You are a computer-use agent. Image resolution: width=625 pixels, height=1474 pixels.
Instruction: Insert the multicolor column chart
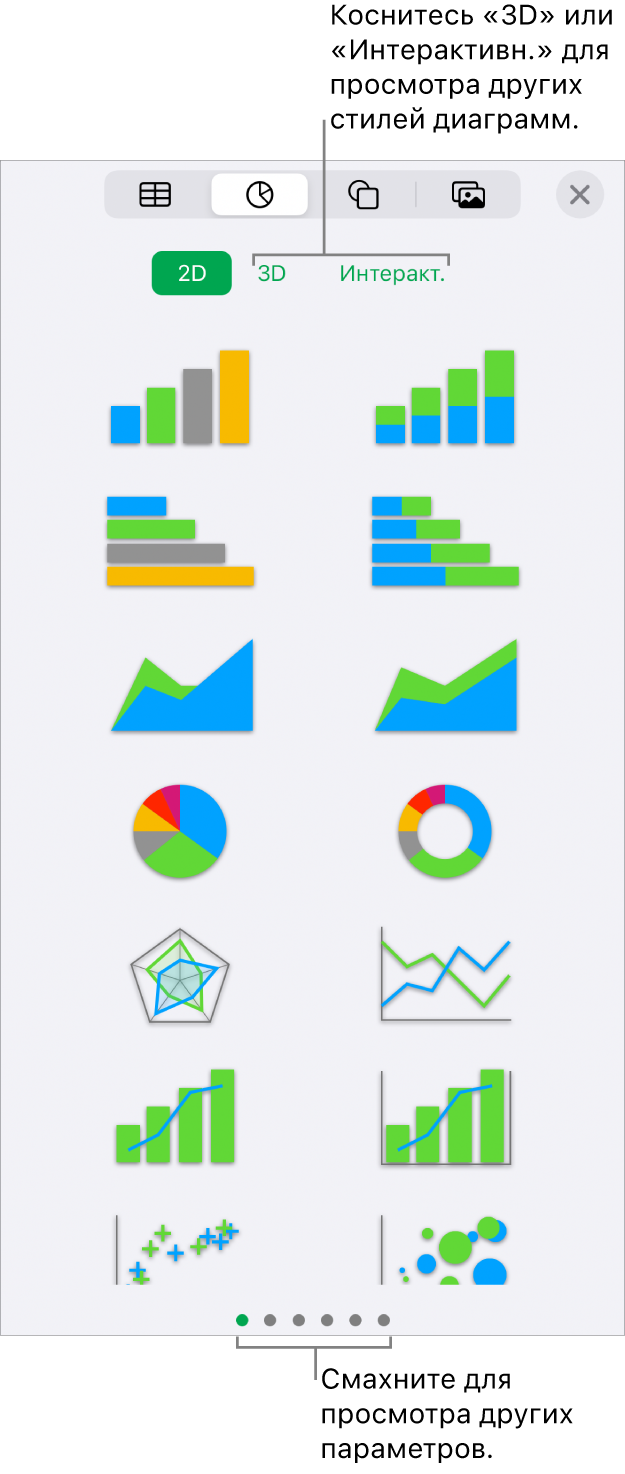180,398
